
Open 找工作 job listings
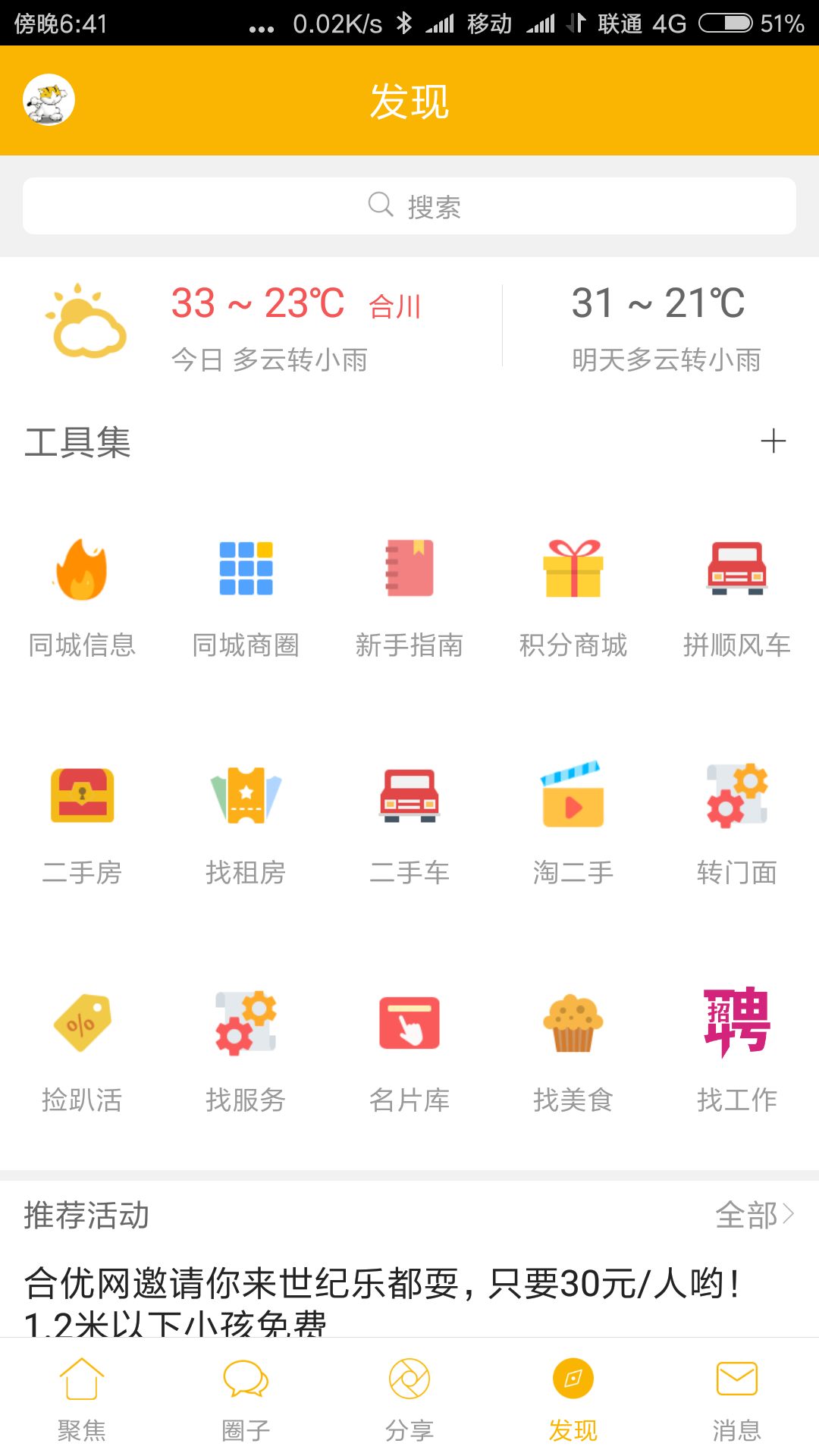click(x=736, y=1052)
